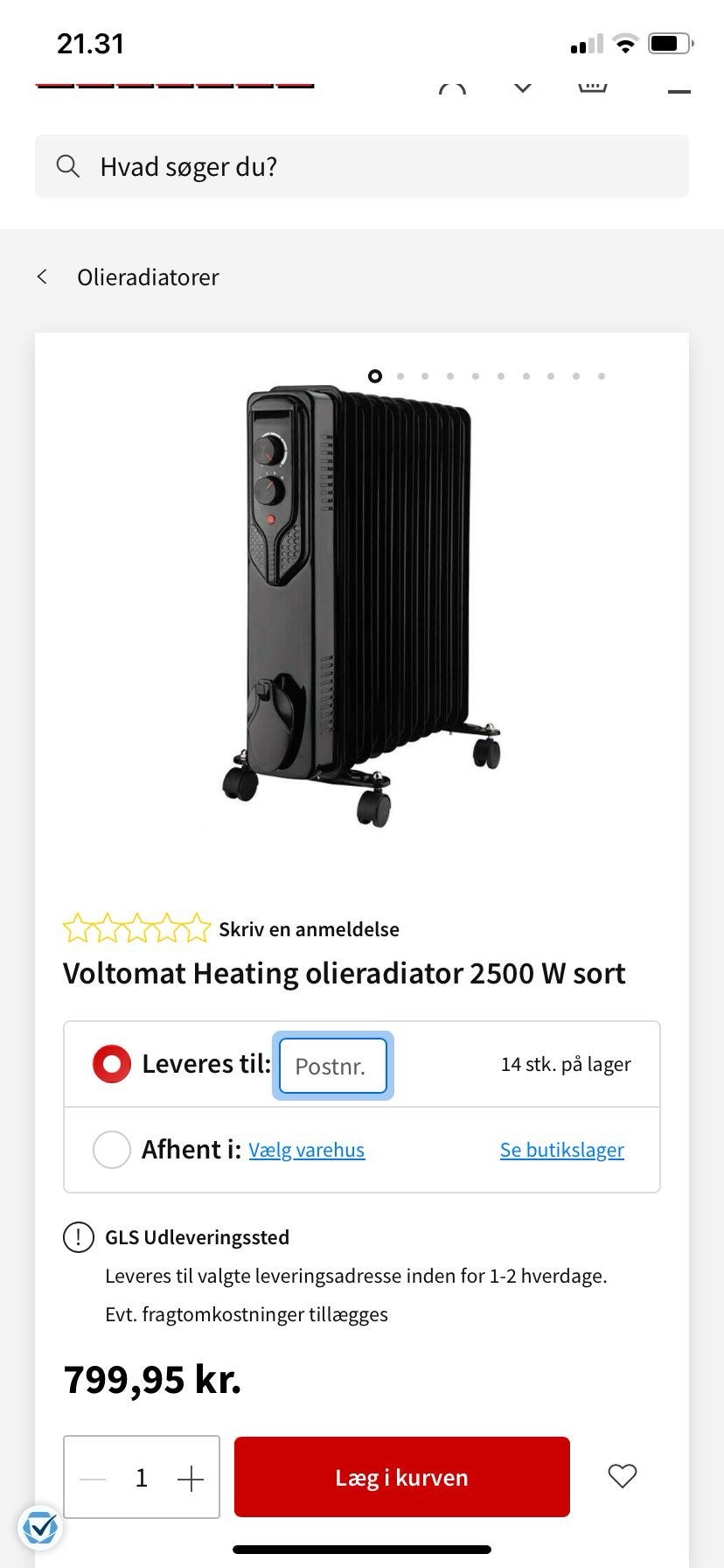
Task: Click the Postnr input field
Action: (332, 1066)
